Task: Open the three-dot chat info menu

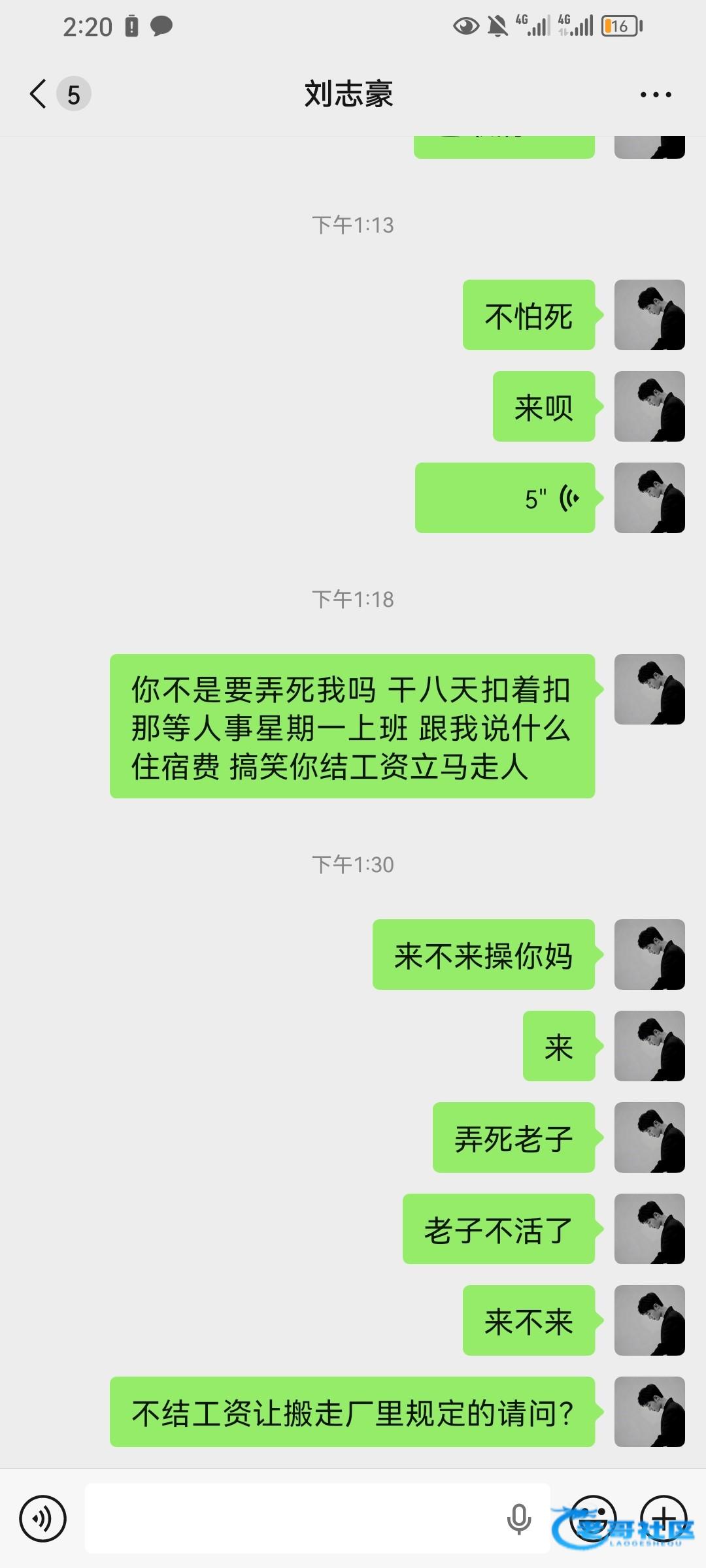Action: (655, 95)
